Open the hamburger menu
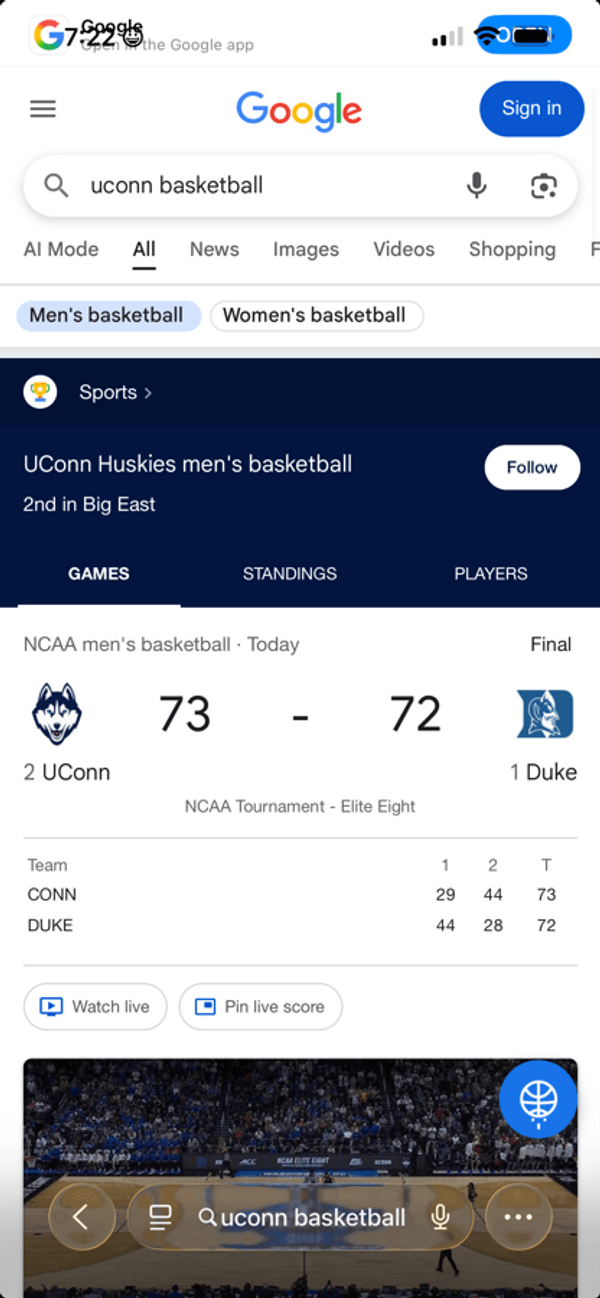600x1298 pixels. pyautogui.click(x=43, y=109)
